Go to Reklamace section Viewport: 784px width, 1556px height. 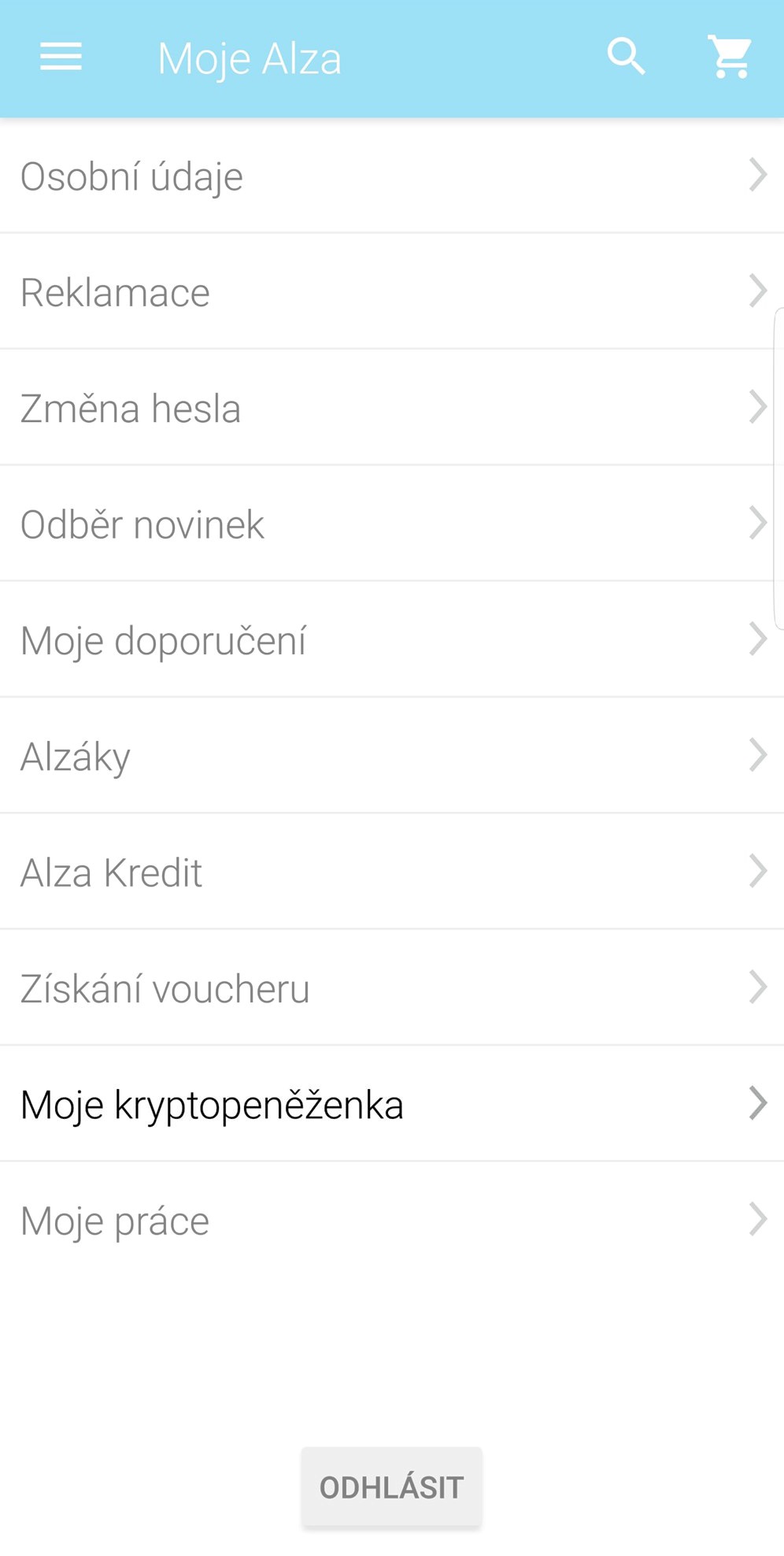392,292
